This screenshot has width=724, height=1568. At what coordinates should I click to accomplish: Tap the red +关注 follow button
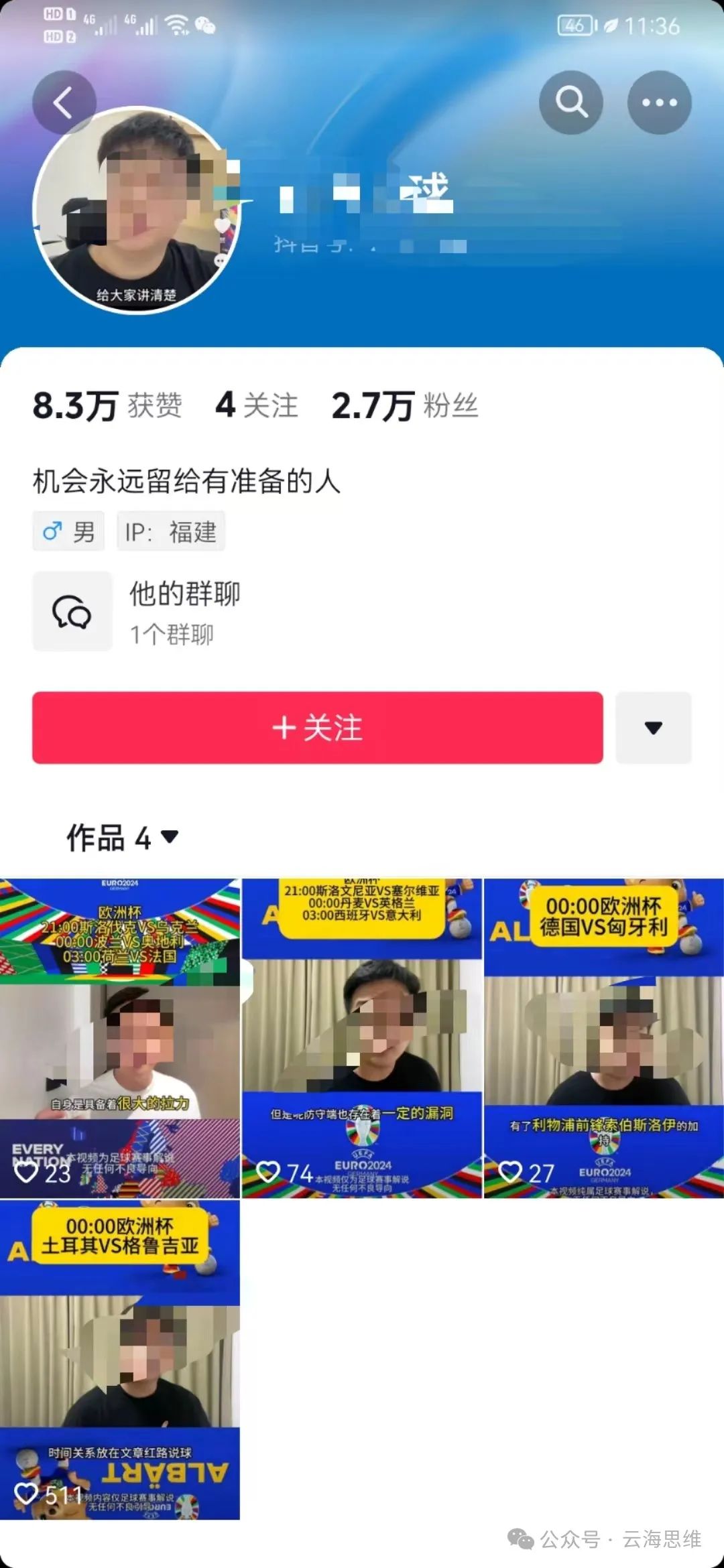pos(318,728)
